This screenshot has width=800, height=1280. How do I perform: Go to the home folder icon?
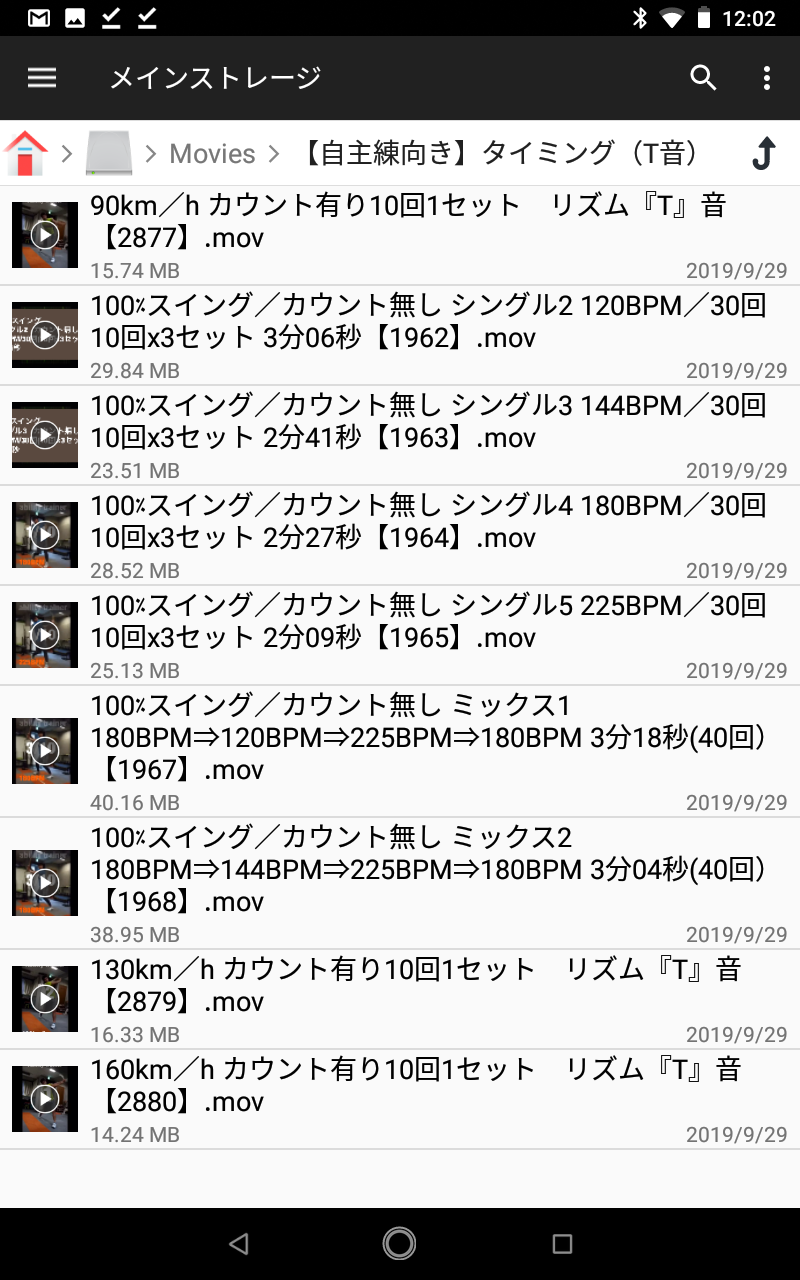coord(26,153)
